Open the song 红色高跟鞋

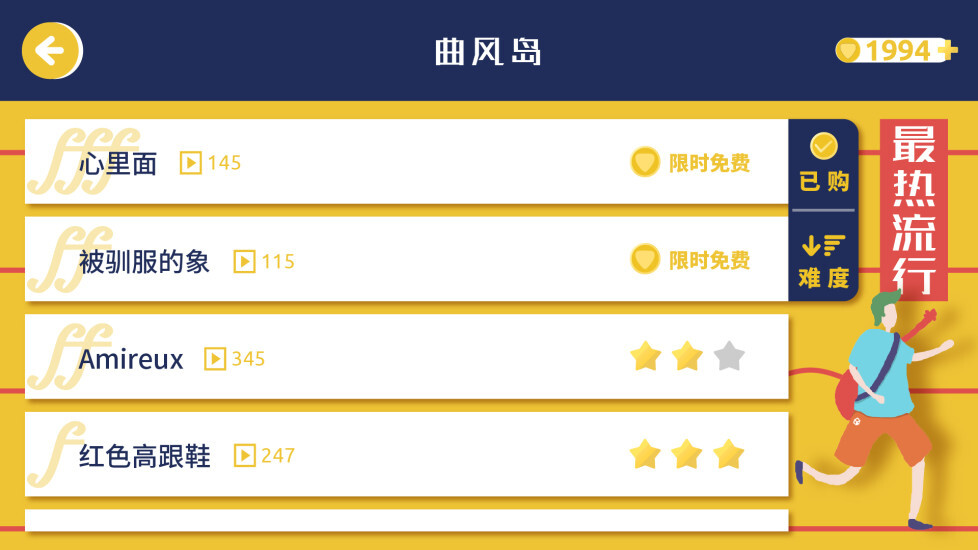[x=144, y=456]
